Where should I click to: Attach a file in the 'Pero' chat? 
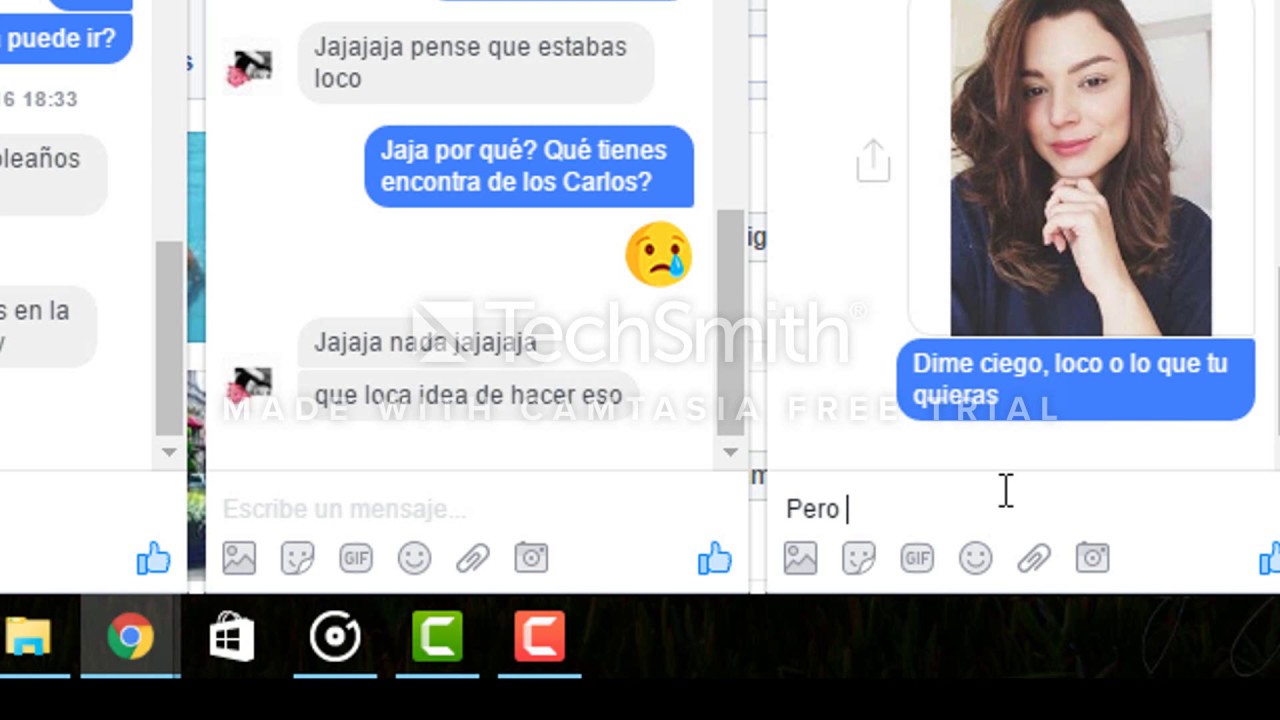point(1033,558)
